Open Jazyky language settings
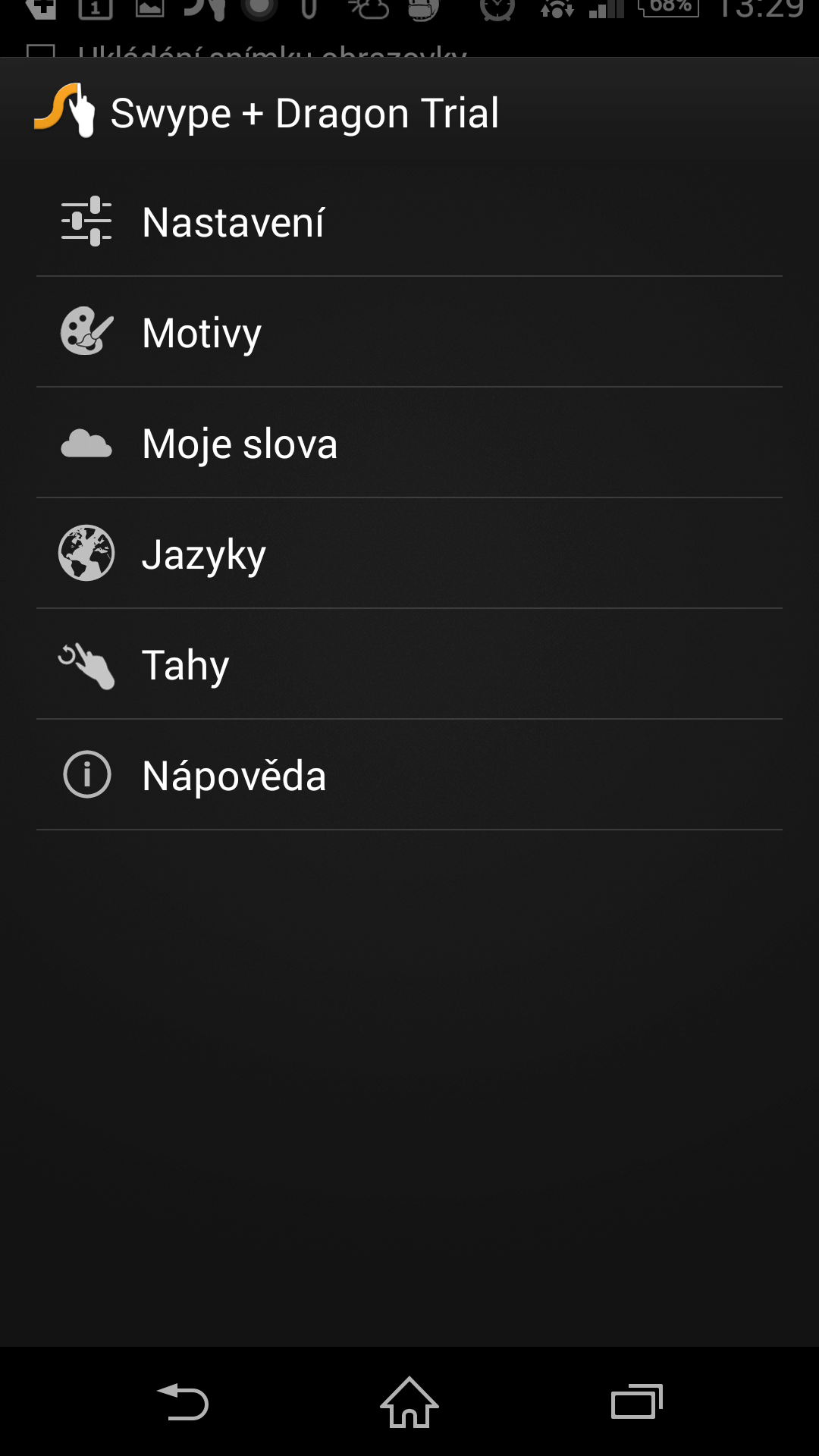This screenshot has height=1456, width=819. click(x=409, y=554)
